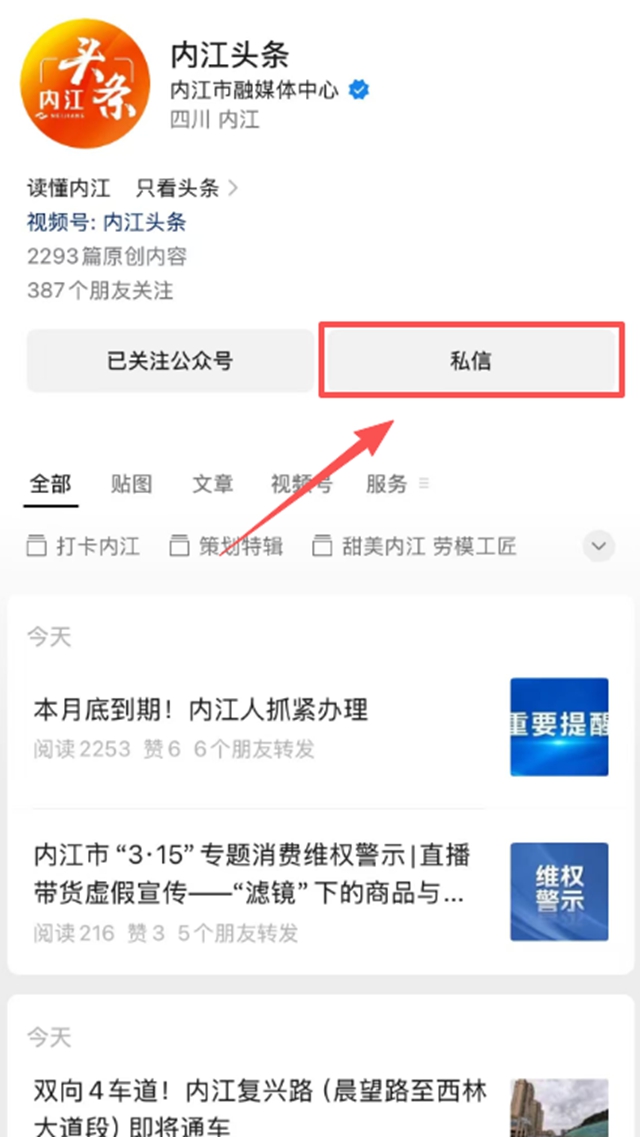Screen dimensions: 640x1137
Task: Open the 3·15 专题消费维权警示 article
Action: [x=252, y=871]
